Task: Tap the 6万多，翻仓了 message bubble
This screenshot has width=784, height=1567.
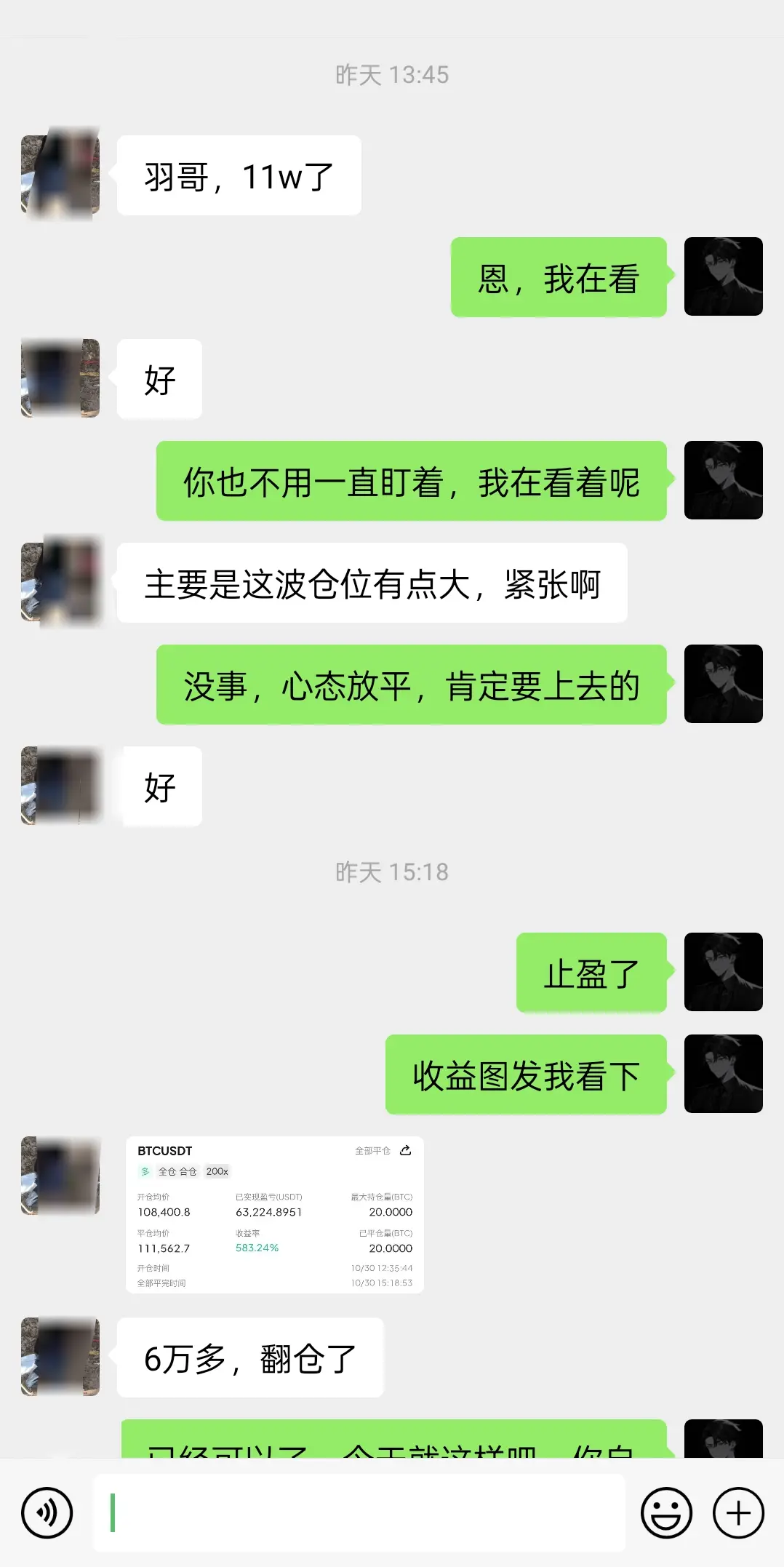Action: pos(250,1357)
